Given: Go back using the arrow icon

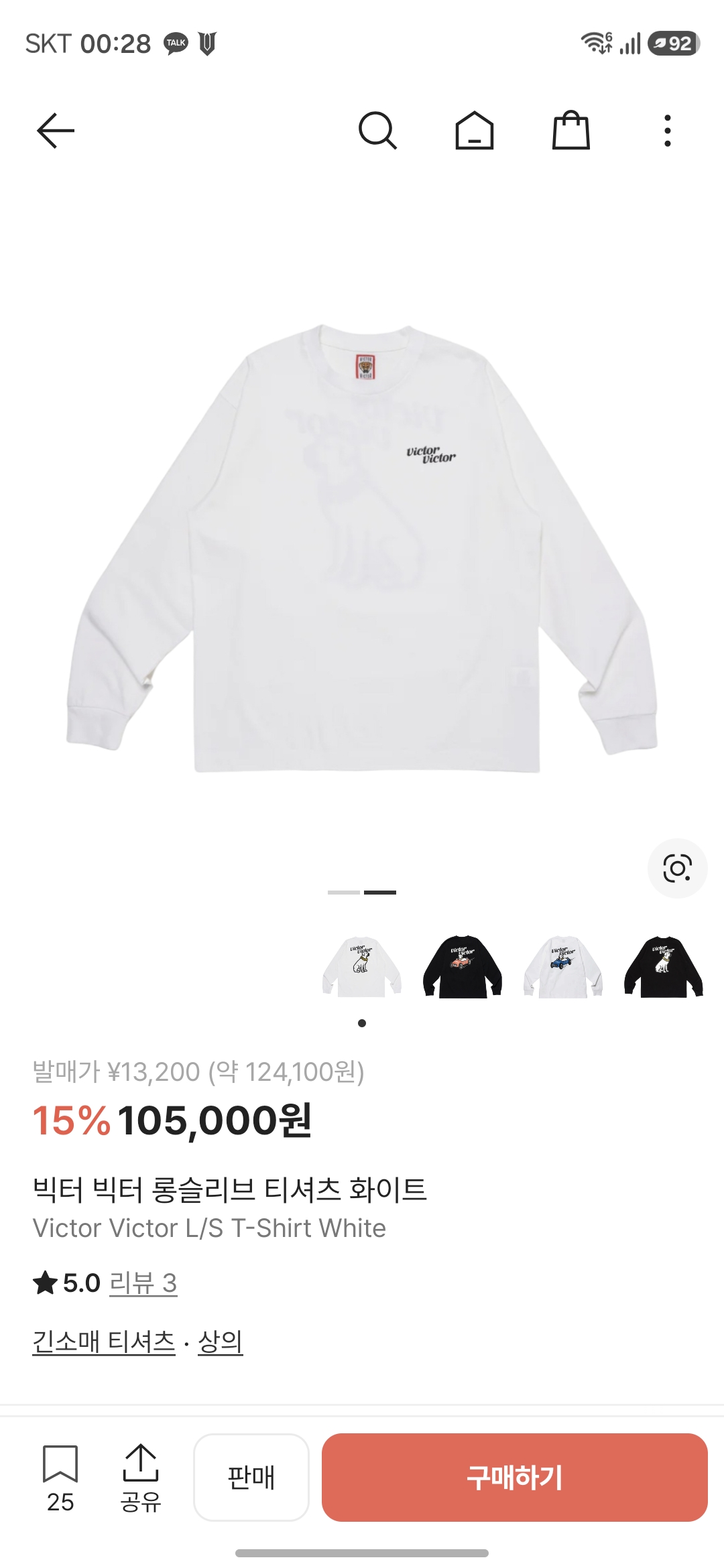Looking at the screenshot, I should coord(56,130).
